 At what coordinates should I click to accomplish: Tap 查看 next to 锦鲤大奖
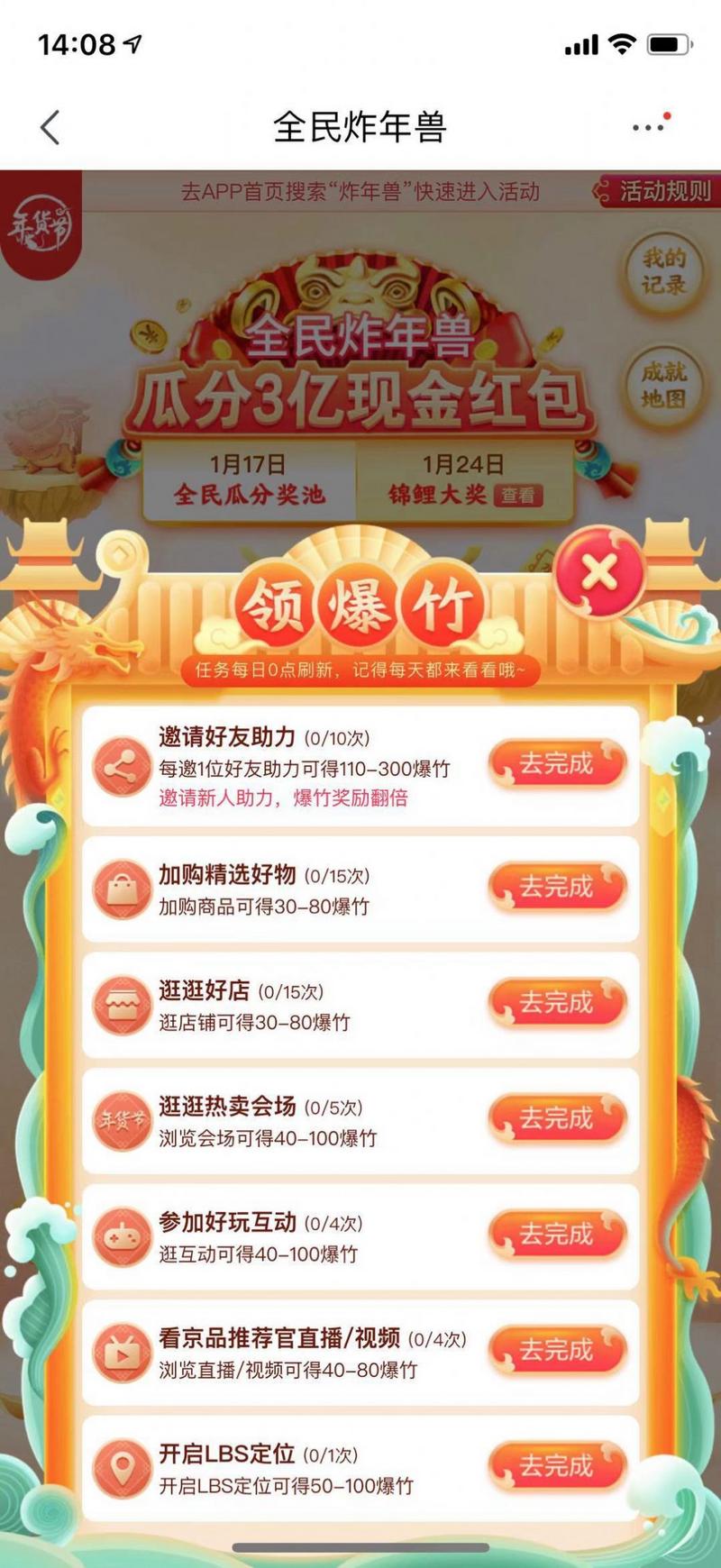[518, 495]
